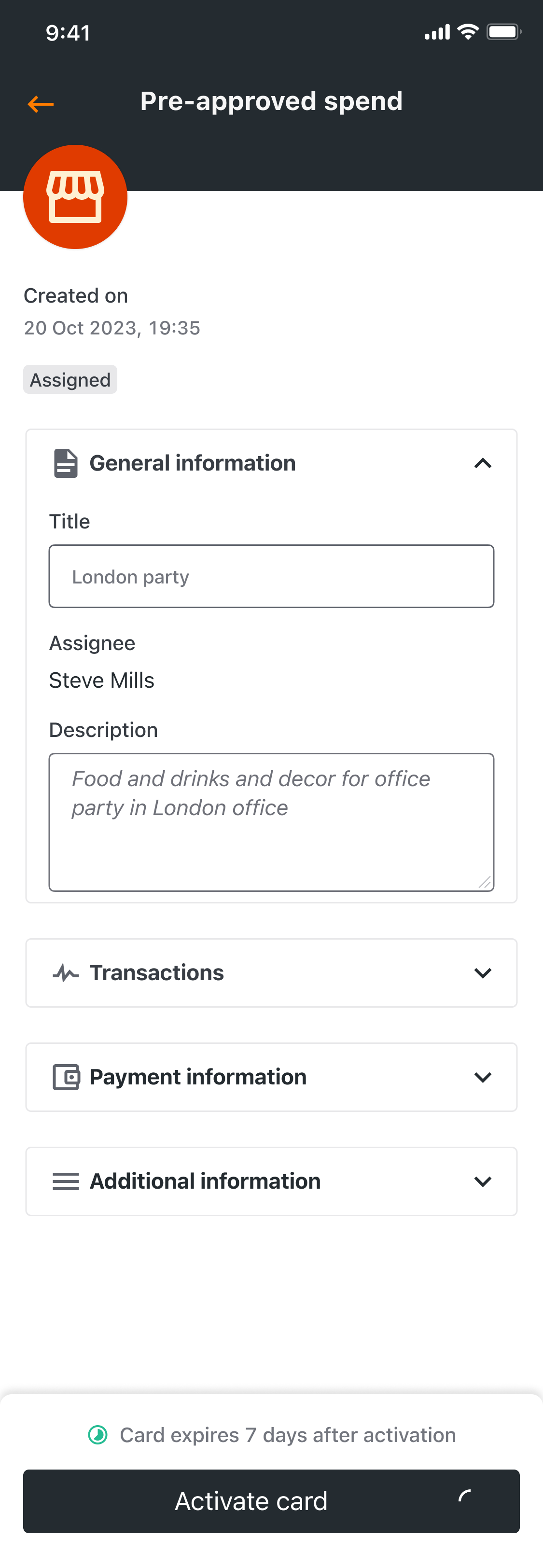Image resolution: width=543 pixels, height=1568 pixels.
Task: Tap the Wi-Fi status icon
Action: (x=467, y=33)
